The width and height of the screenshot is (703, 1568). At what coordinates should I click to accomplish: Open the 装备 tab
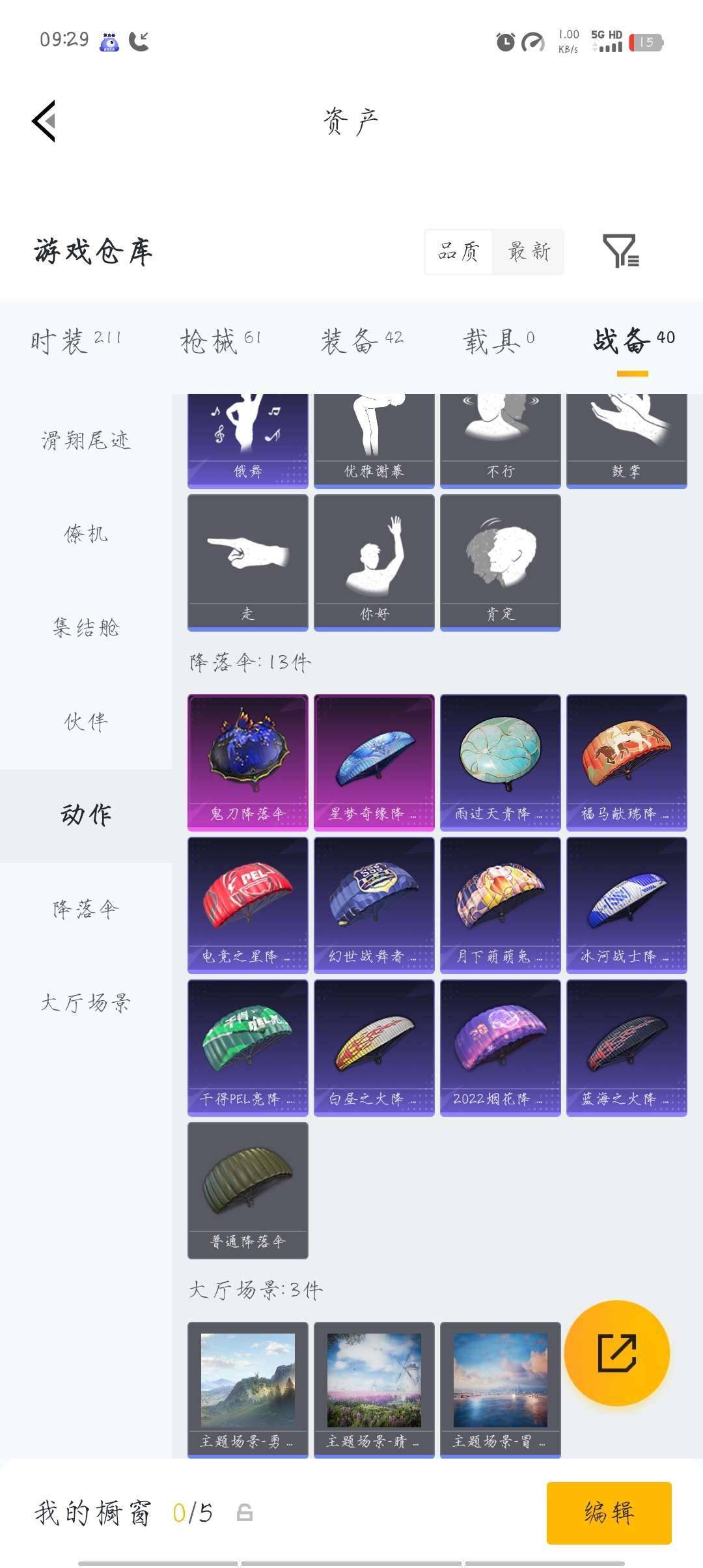[361, 341]
